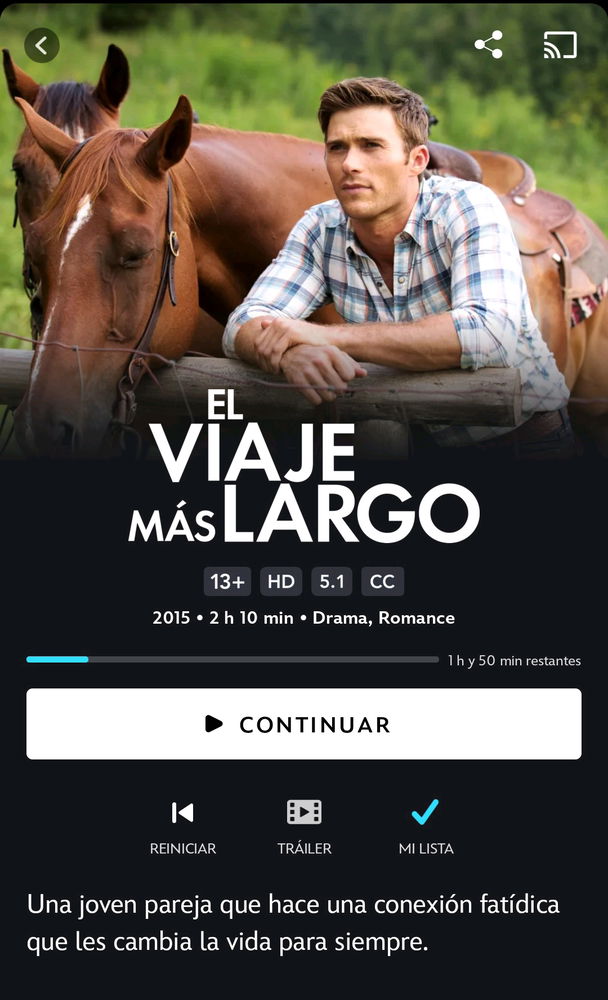
Task: Remove the movie from Mi Lista
Action: (425, 826)
